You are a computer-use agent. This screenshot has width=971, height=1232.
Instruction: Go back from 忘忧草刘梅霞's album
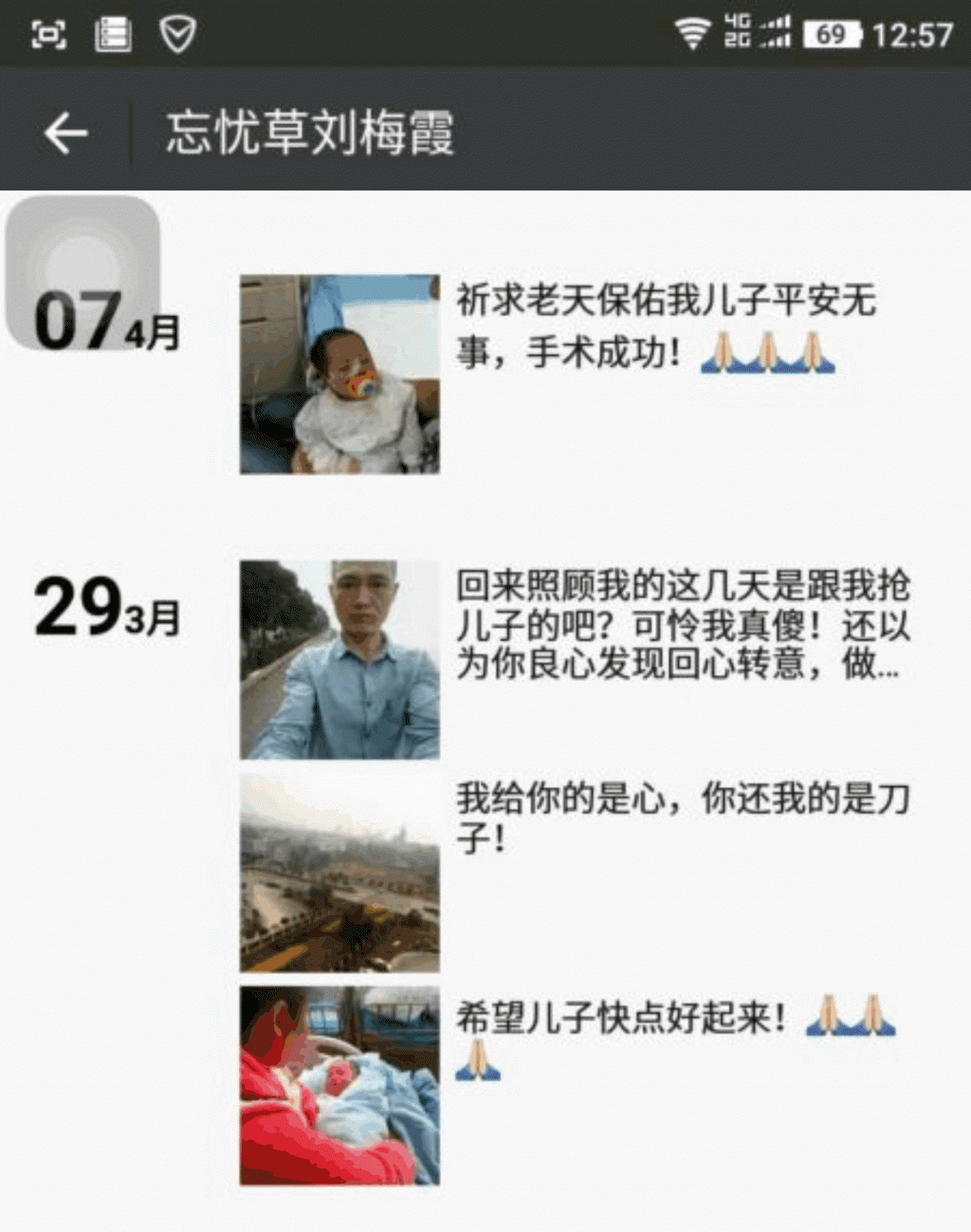click(65, 132)
